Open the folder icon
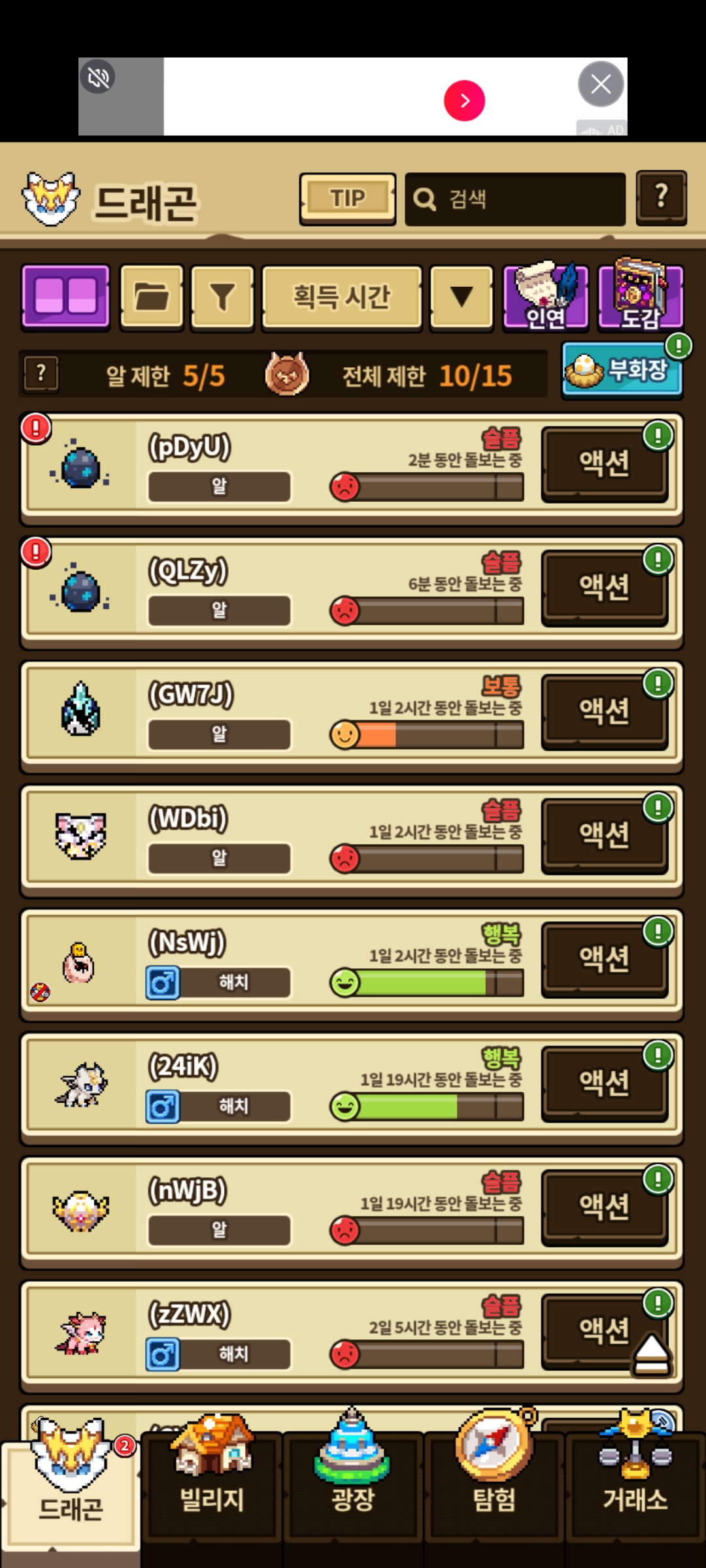Viewport: 706px width, 1568px height. pyautogui.click(x=152, y=297)
